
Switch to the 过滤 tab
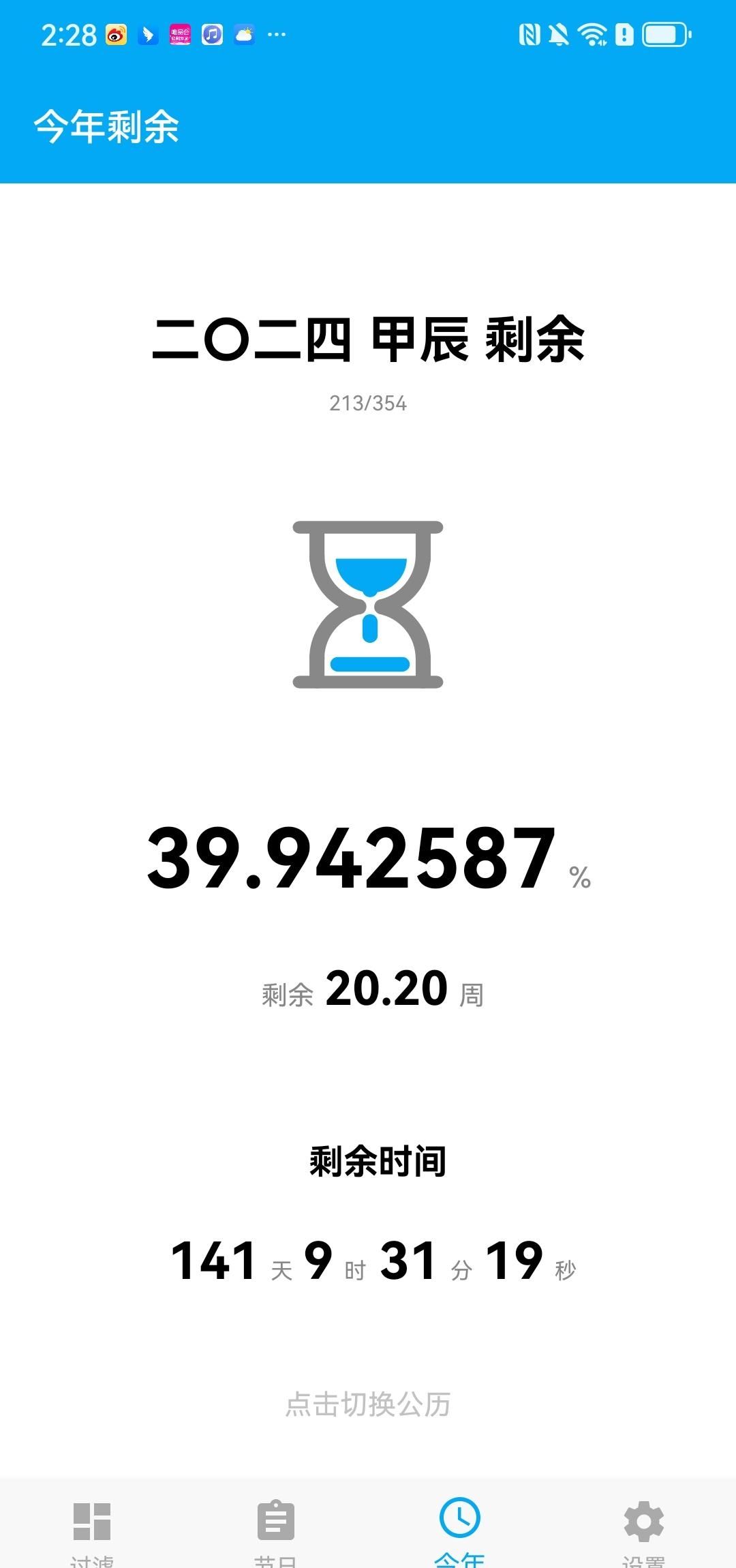[92, 1526]
